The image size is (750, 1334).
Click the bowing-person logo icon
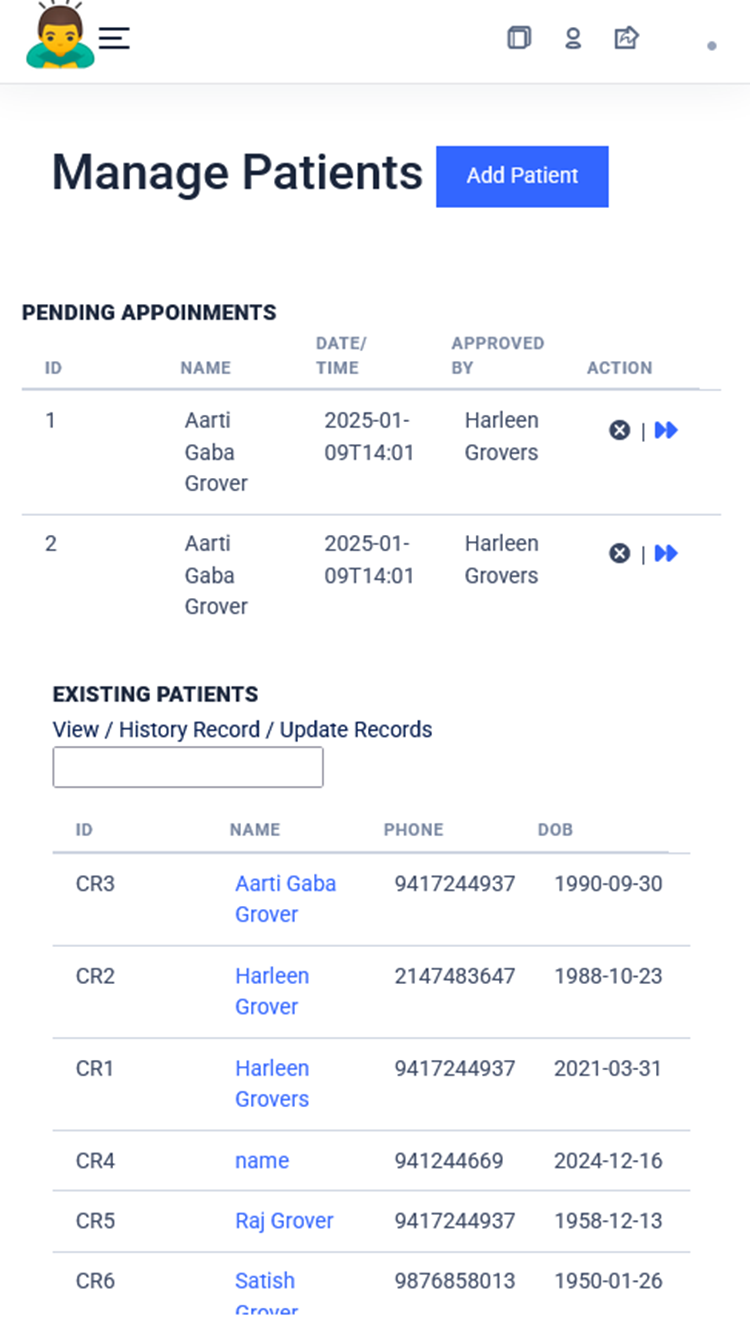tap(60, 38)
